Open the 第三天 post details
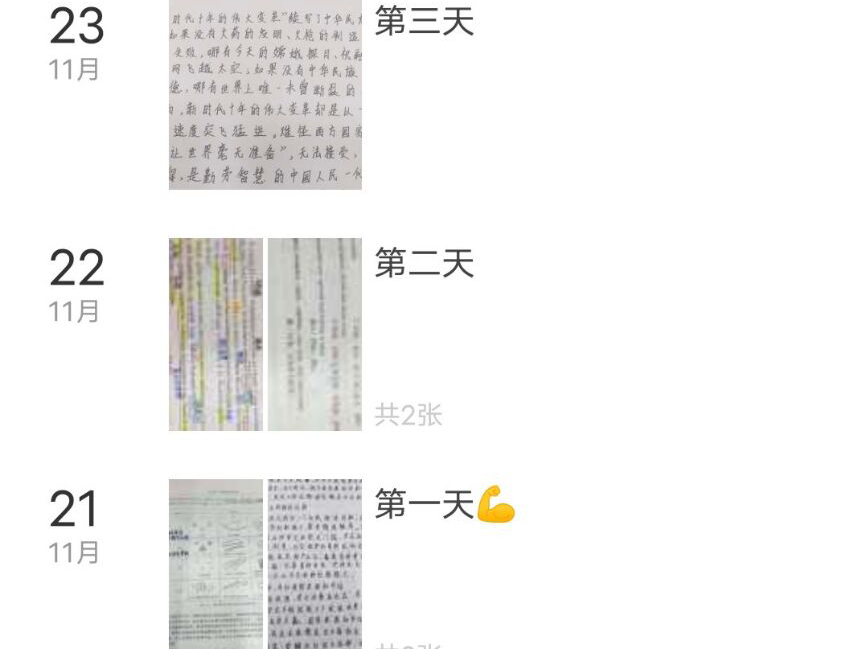 pyautogui.click(x=424, y=22)
